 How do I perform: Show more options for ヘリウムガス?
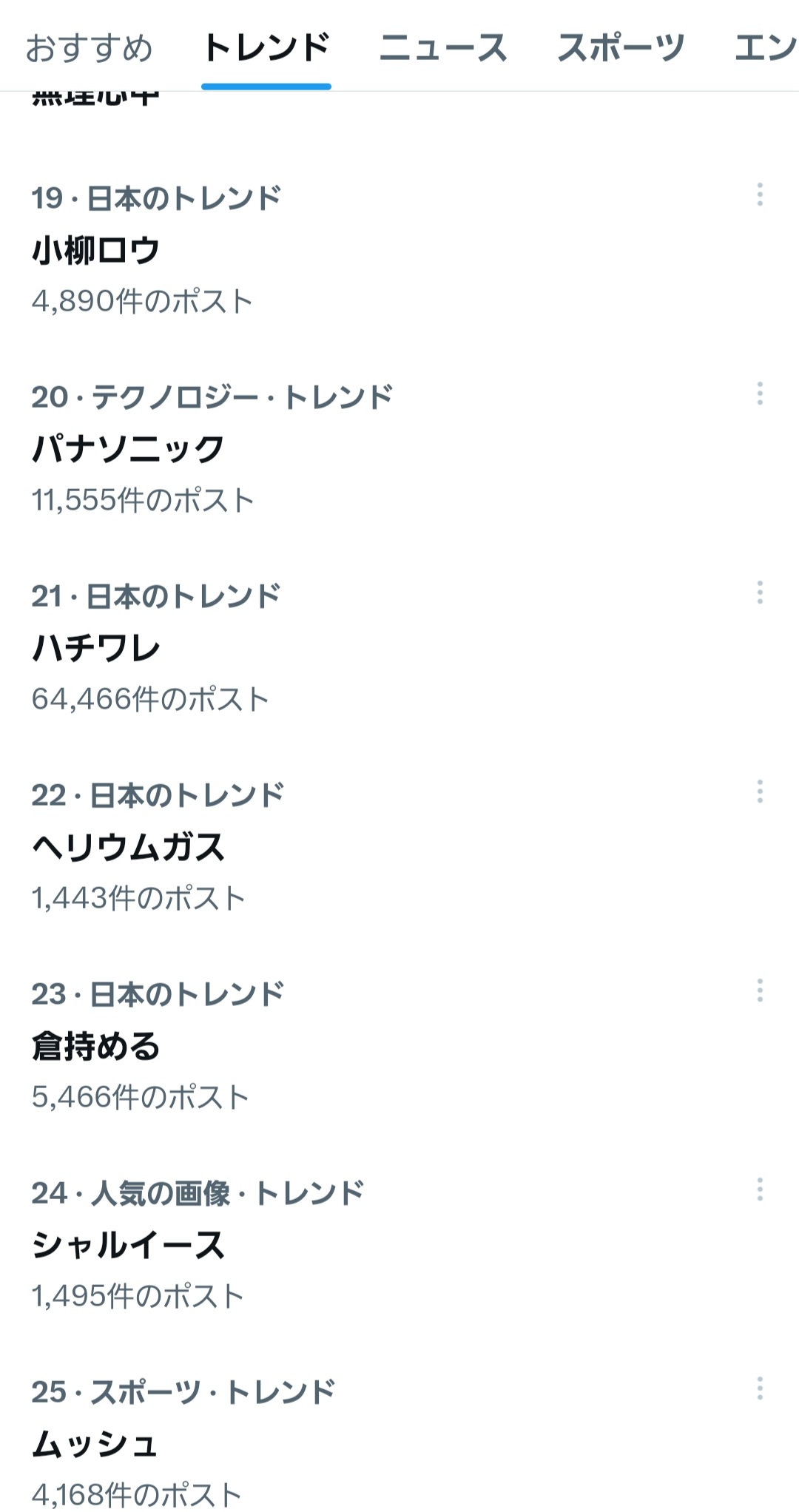tap(760, 792)
